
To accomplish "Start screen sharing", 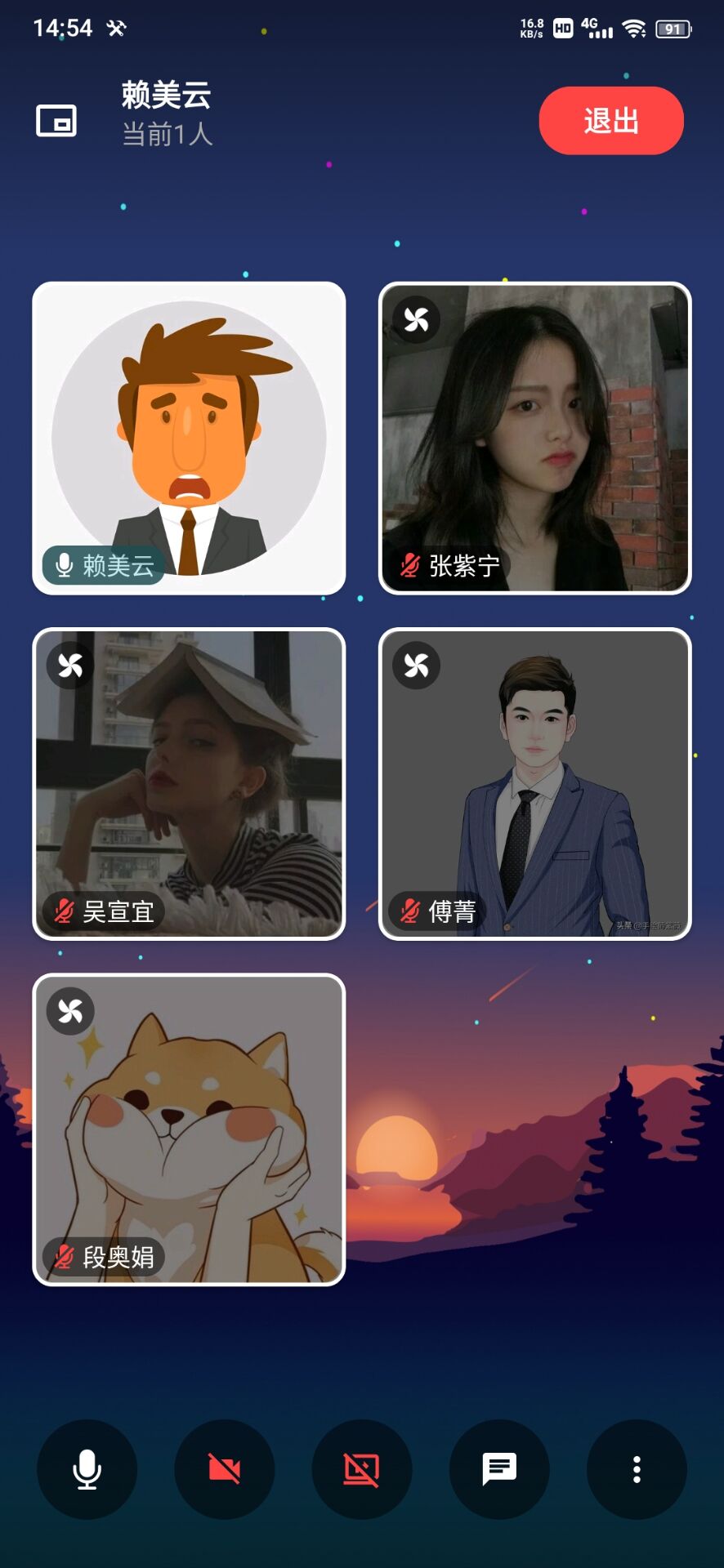I will pyautogui.click(x=361, y=1468).
